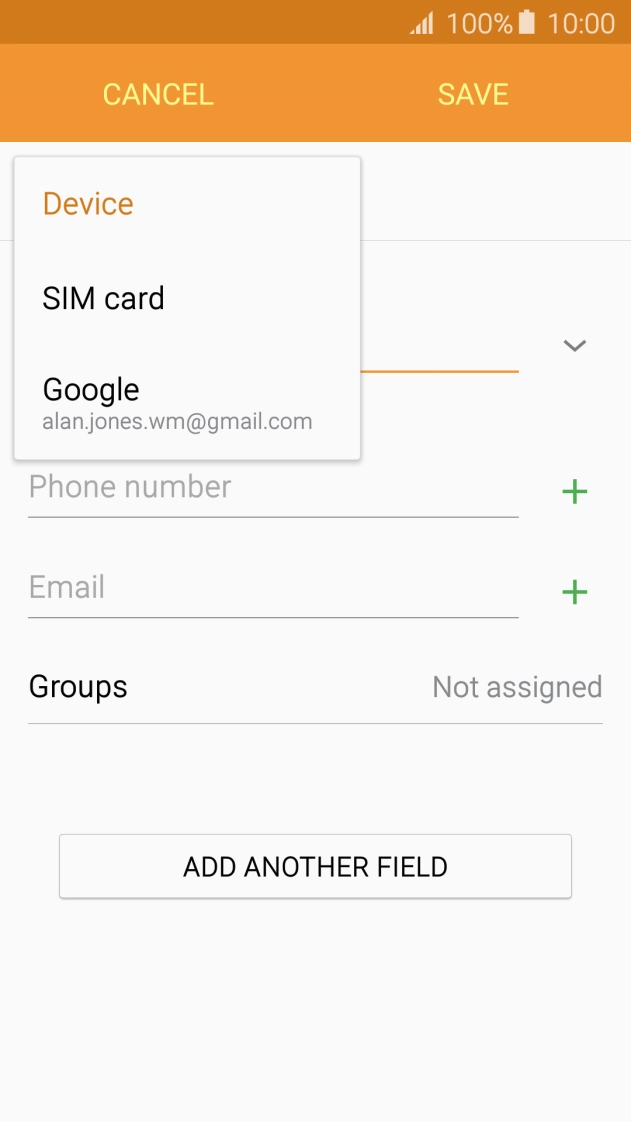Tap Add Another Field button
The height and width of the screenshot is (1122, 631).
tap(315, 866)
